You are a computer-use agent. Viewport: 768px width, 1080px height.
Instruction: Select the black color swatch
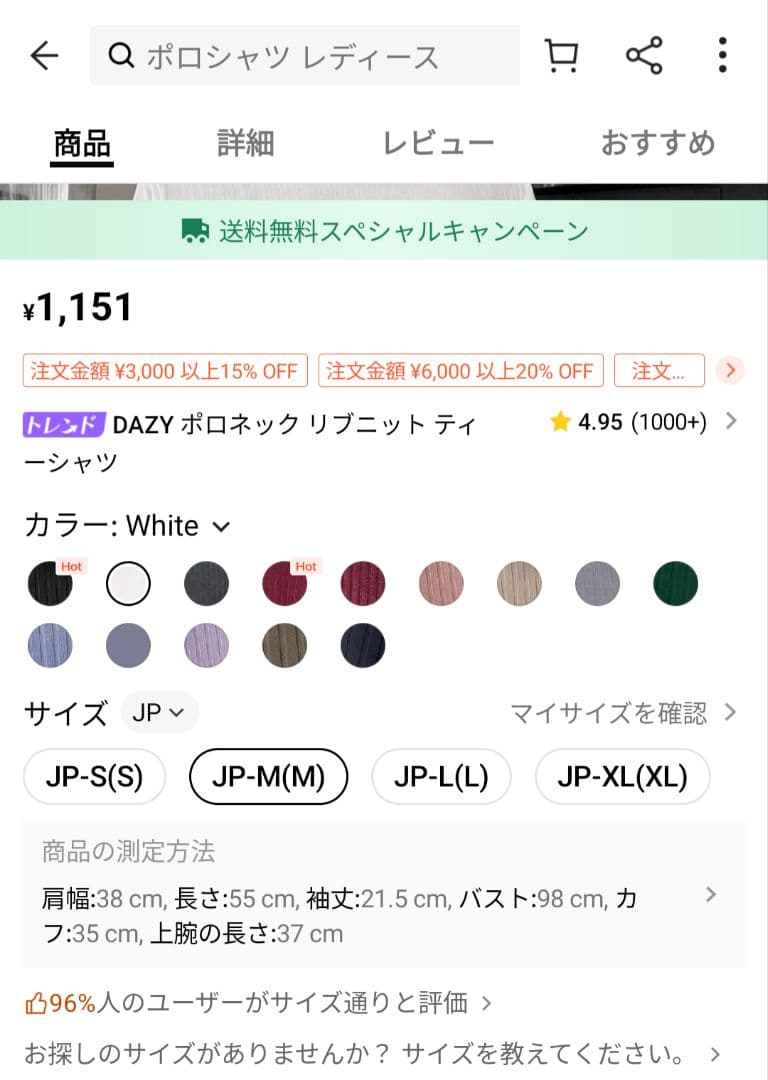tap(50, 584)
